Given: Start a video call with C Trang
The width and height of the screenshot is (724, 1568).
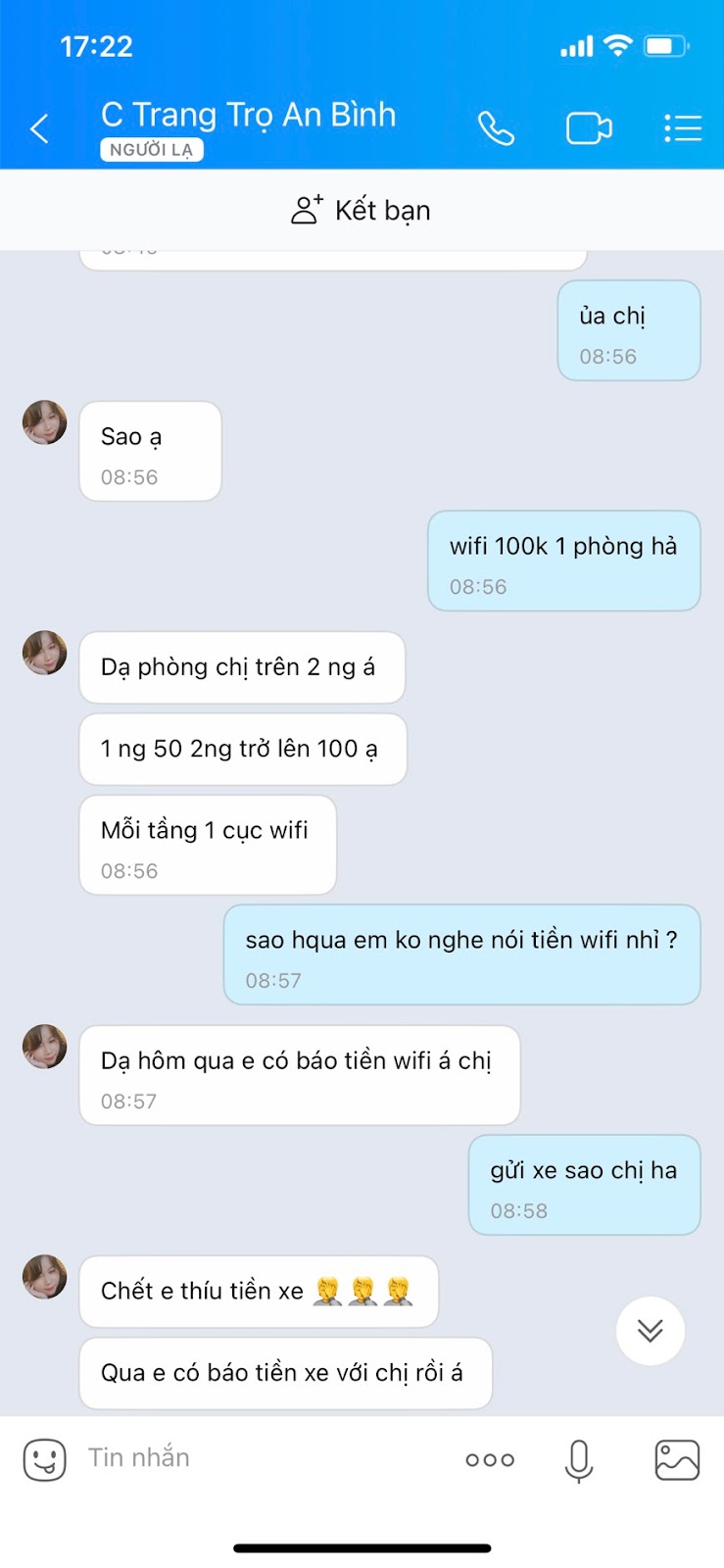Looking at the screenshot, I should coord(589,128).
